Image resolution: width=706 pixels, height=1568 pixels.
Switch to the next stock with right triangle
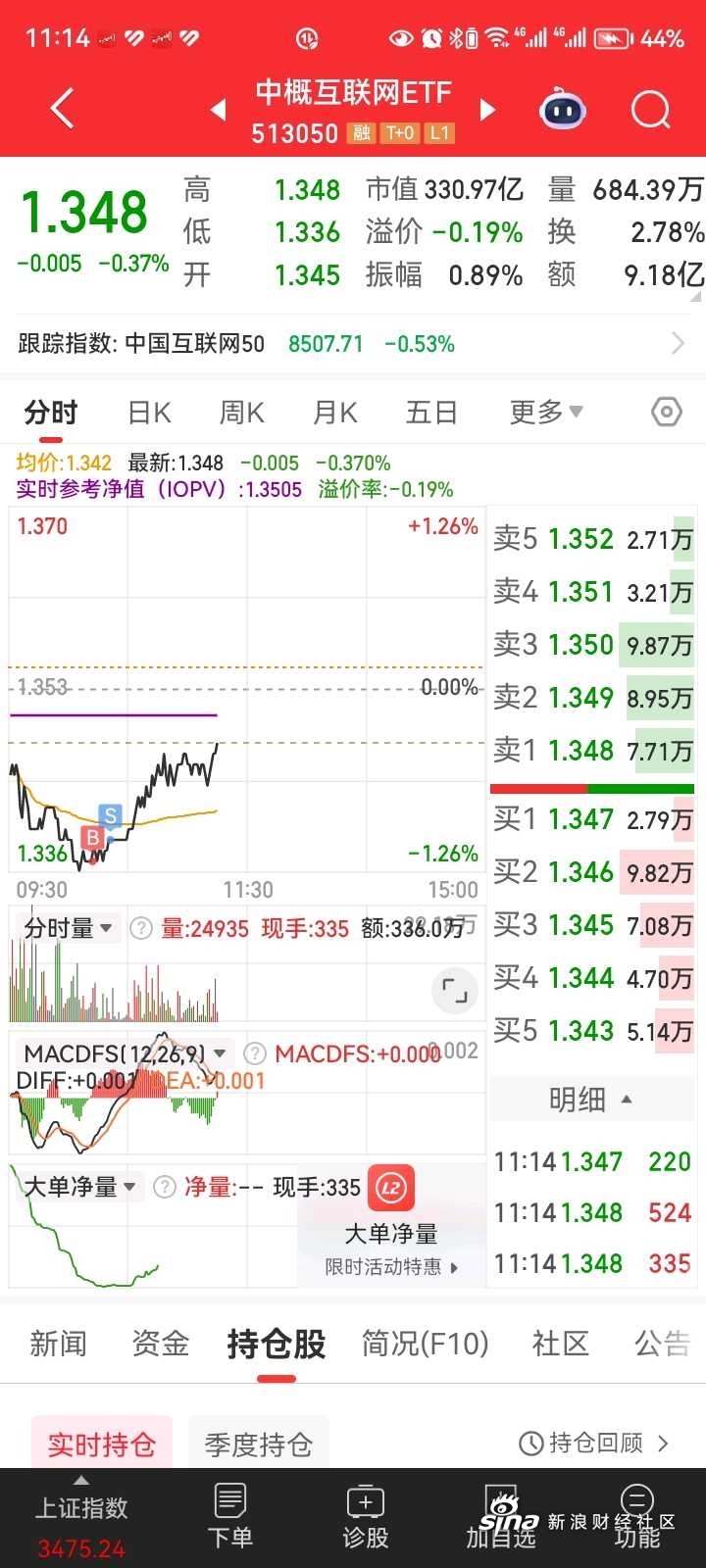point(487,110)
